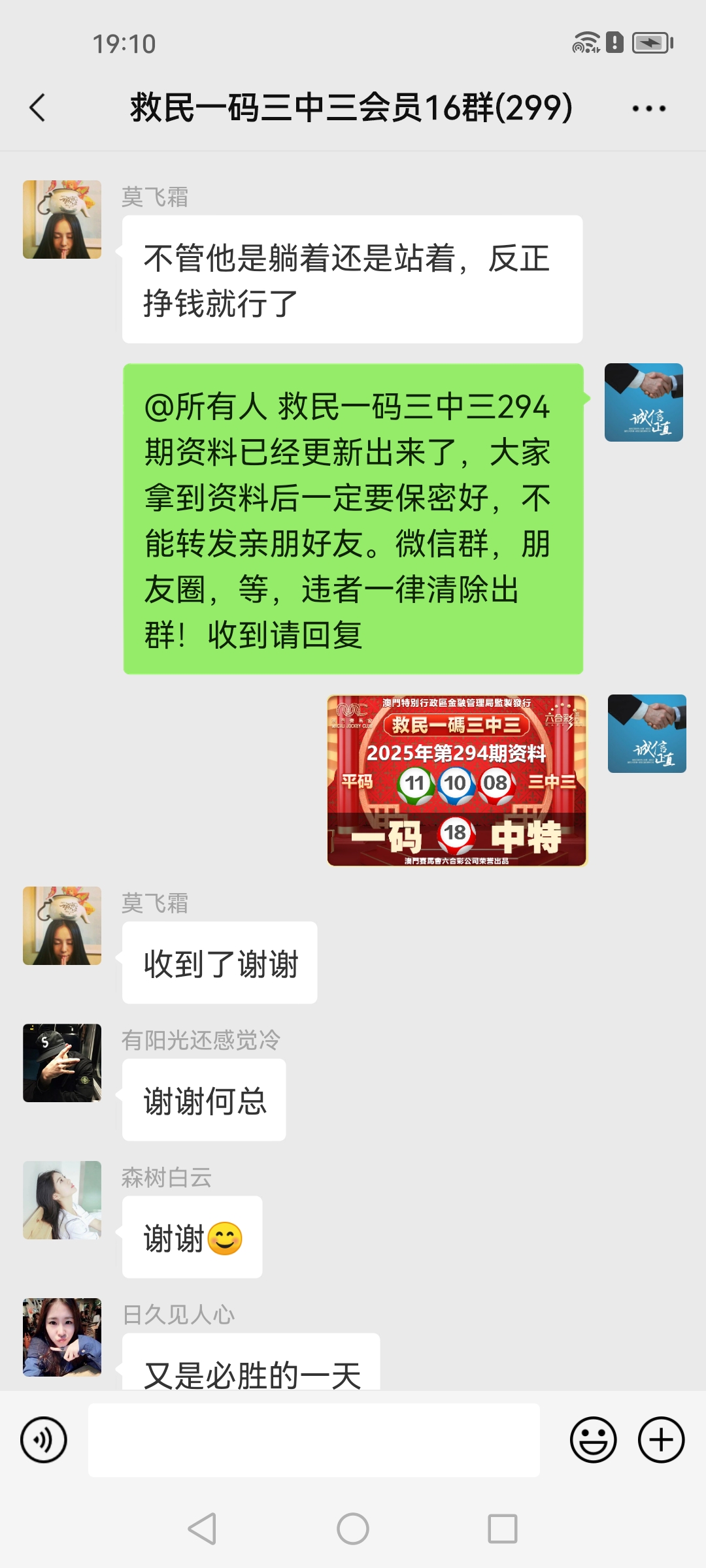Screen dimensions: 706x1568
Task: View 有阳光还感觉冷's profile avatar
Action: pos(62,1063)
